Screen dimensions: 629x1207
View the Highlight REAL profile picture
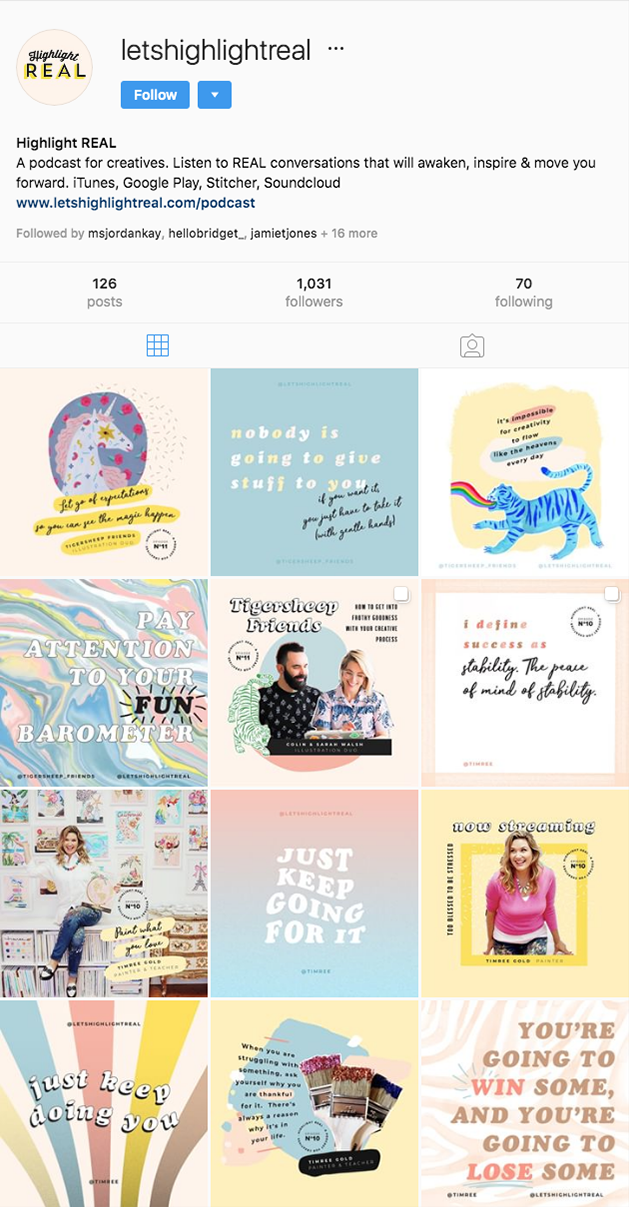point(54,68)
